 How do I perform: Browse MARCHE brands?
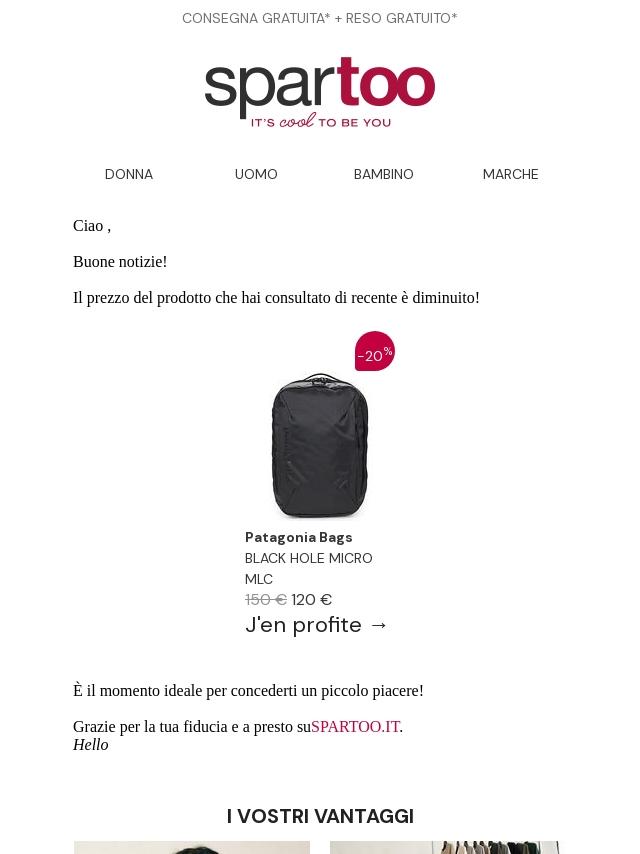510,174
